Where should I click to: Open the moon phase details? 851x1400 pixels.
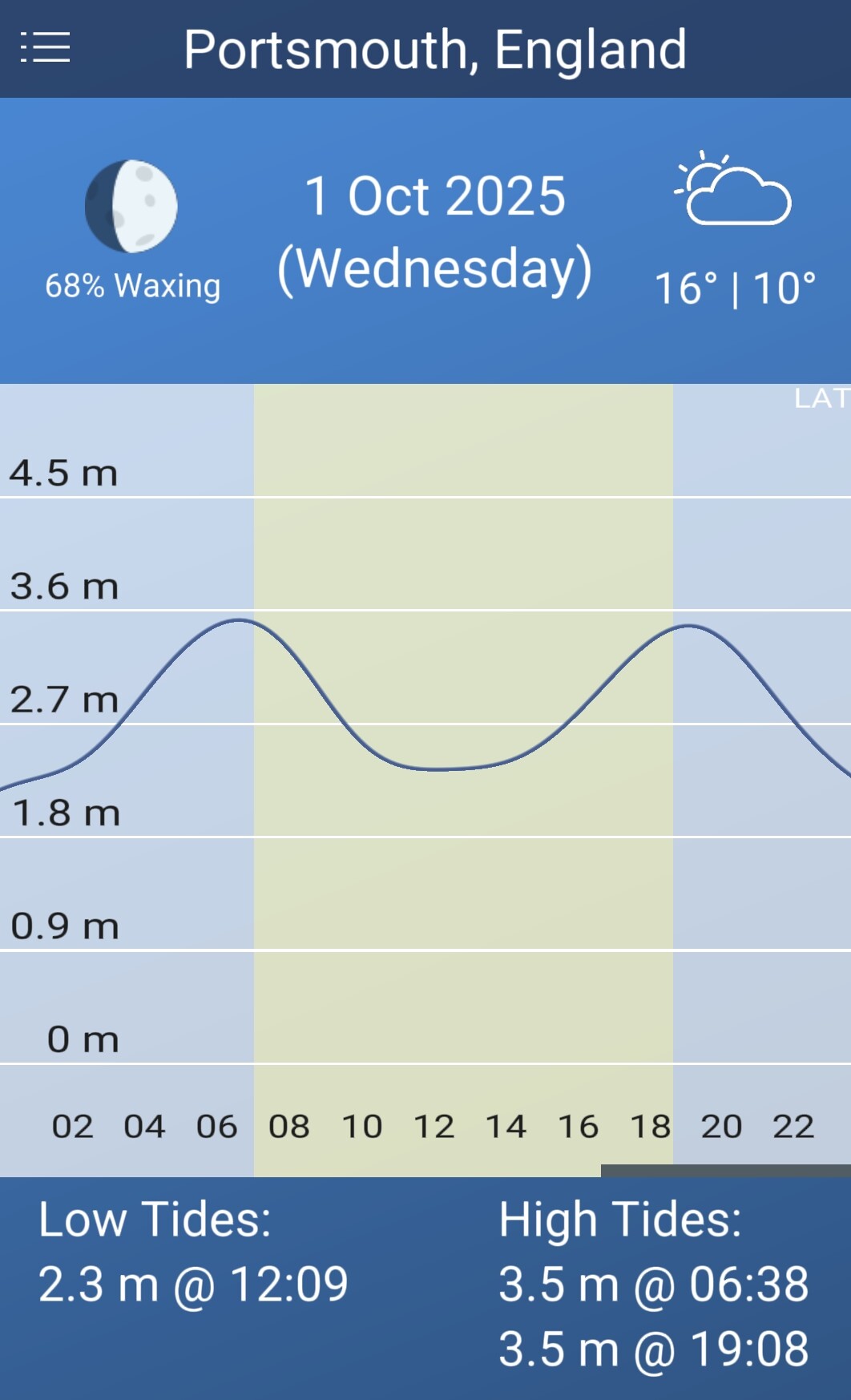pyautogui.click(x=131, y=206)
